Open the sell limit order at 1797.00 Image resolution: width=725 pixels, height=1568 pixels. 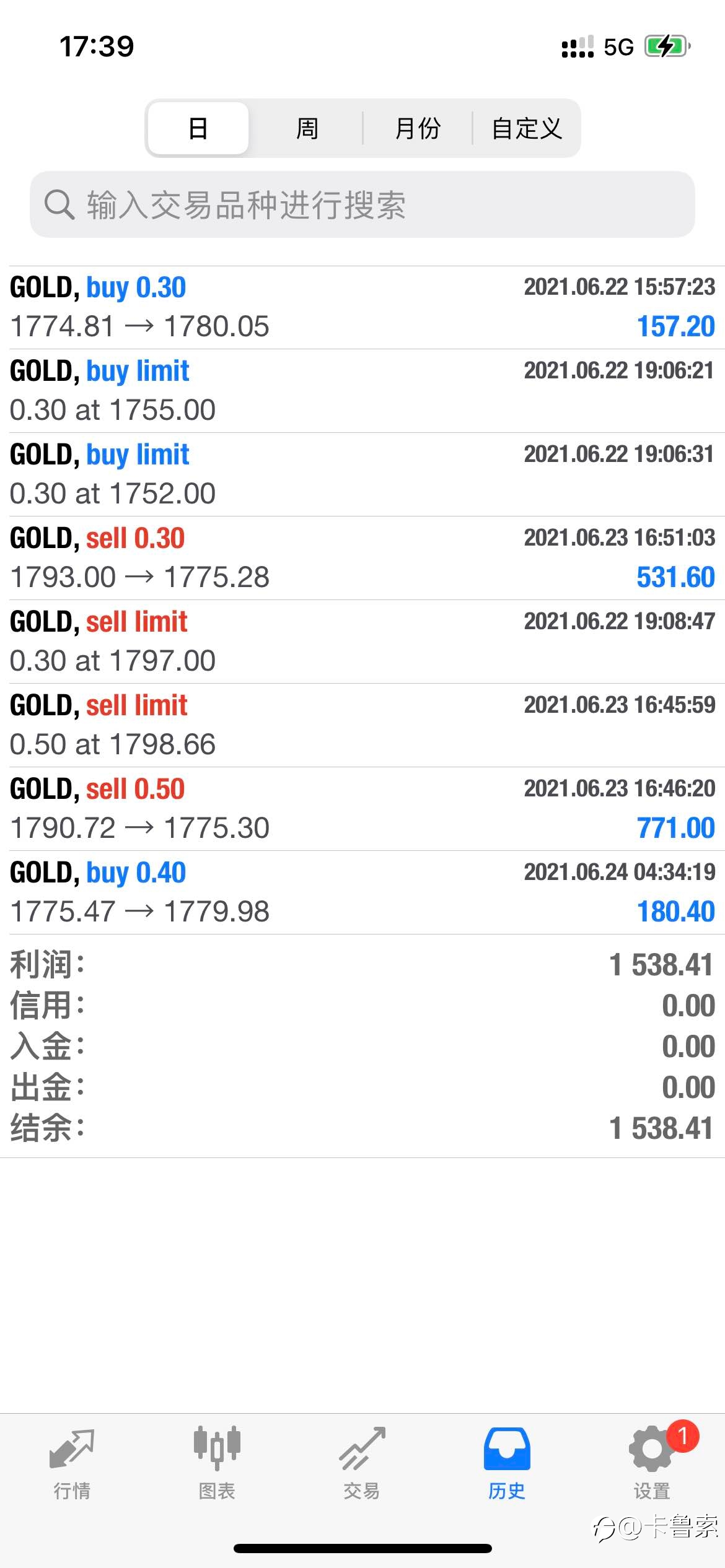coord(362,642)
